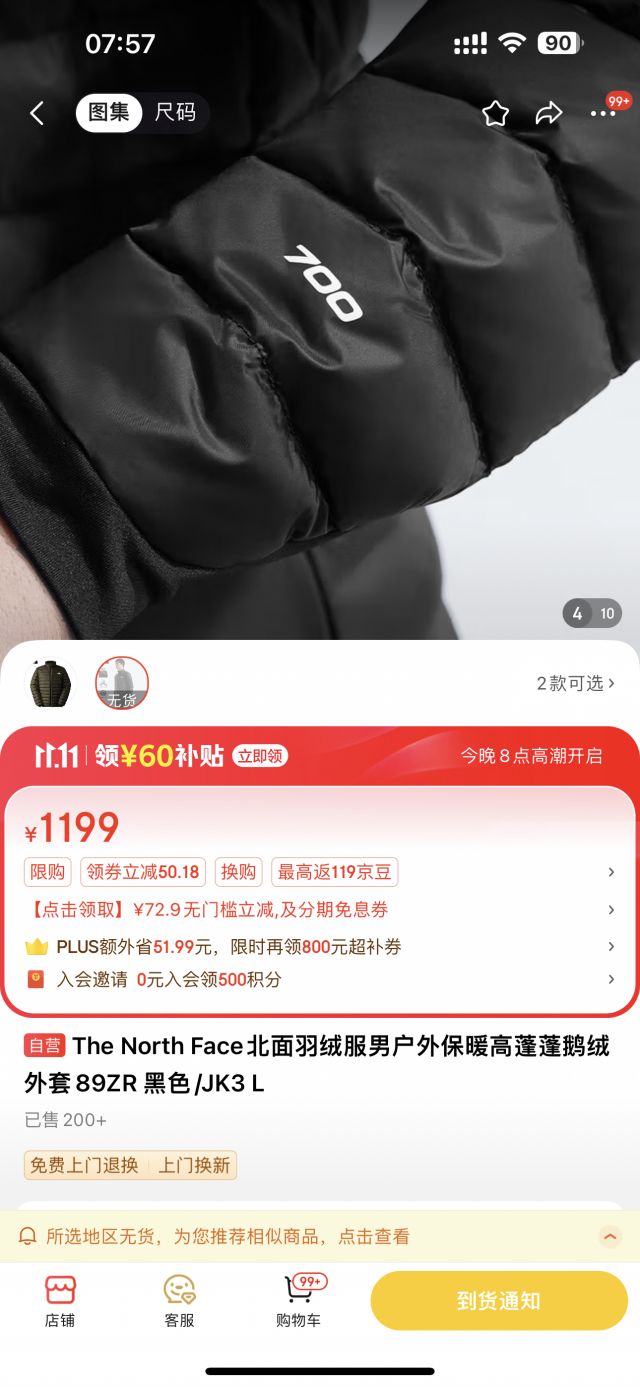Select the dark green jacket variant

(50, 684)
